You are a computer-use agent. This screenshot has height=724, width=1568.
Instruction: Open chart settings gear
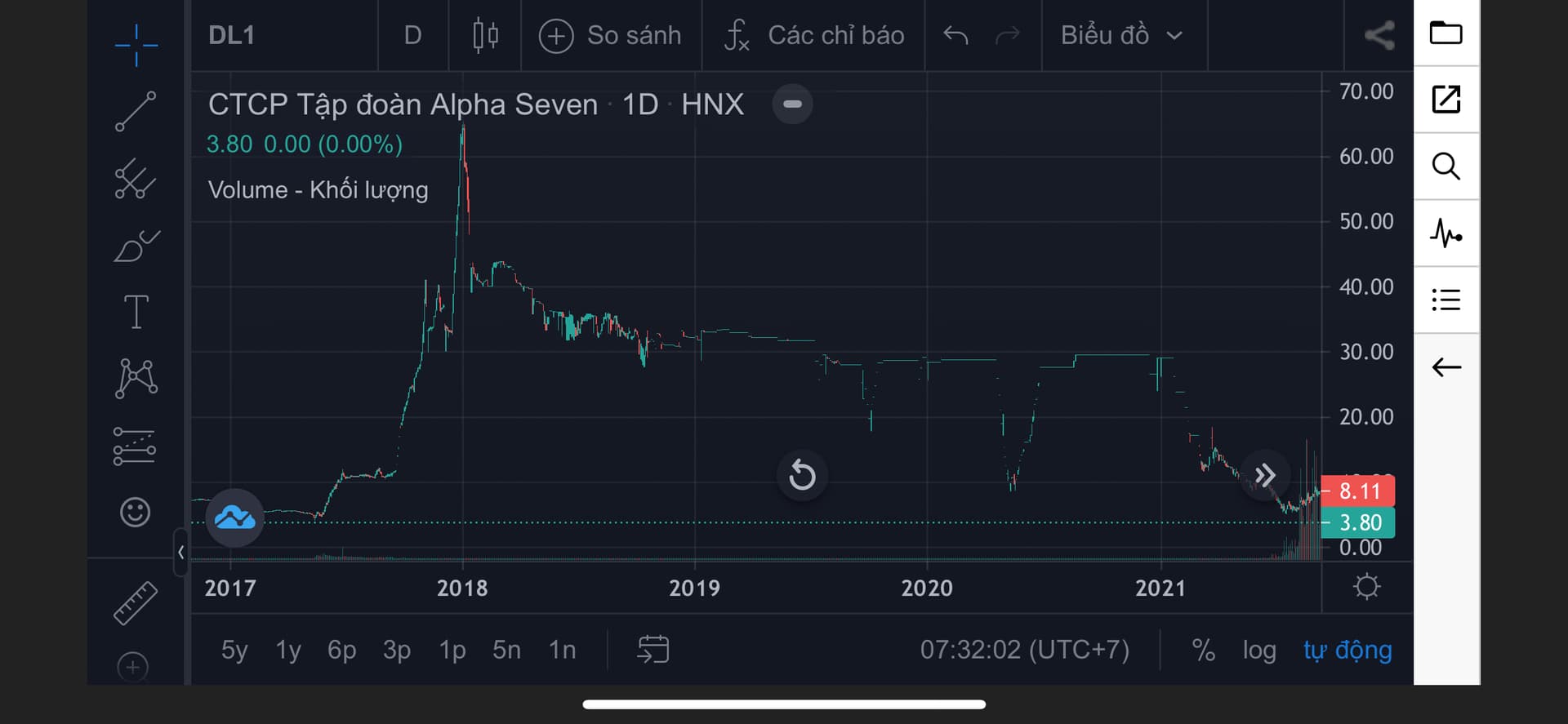coord(1366,587)
